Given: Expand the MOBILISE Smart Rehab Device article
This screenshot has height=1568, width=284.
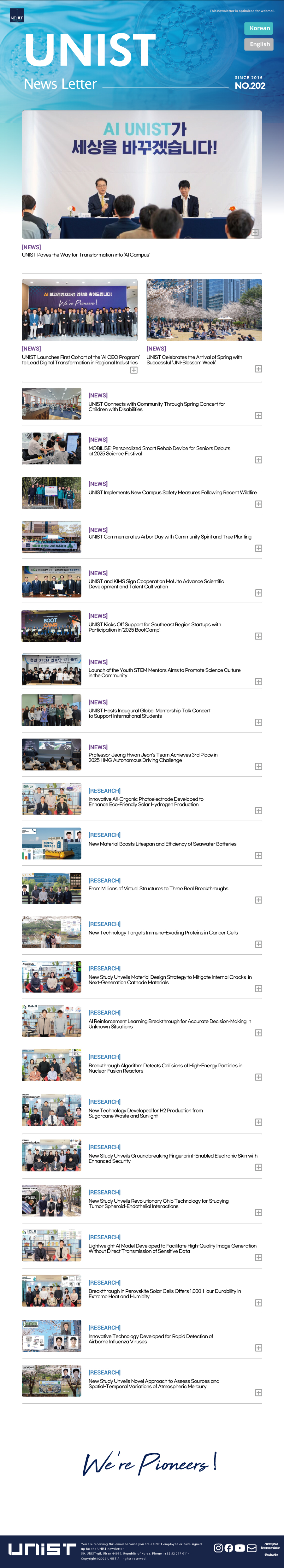Looking at the screenshot, I should point(258,460).
